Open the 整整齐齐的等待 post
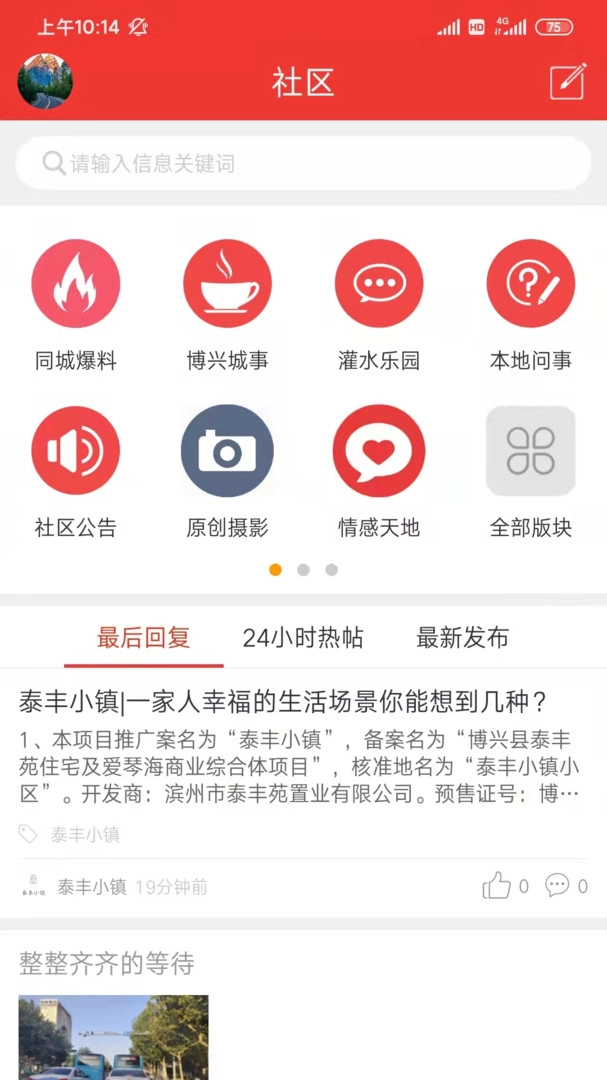Image resolution: width=607 pixels, height=1080 pixels. pyautogui.click(x=107, y=963)
